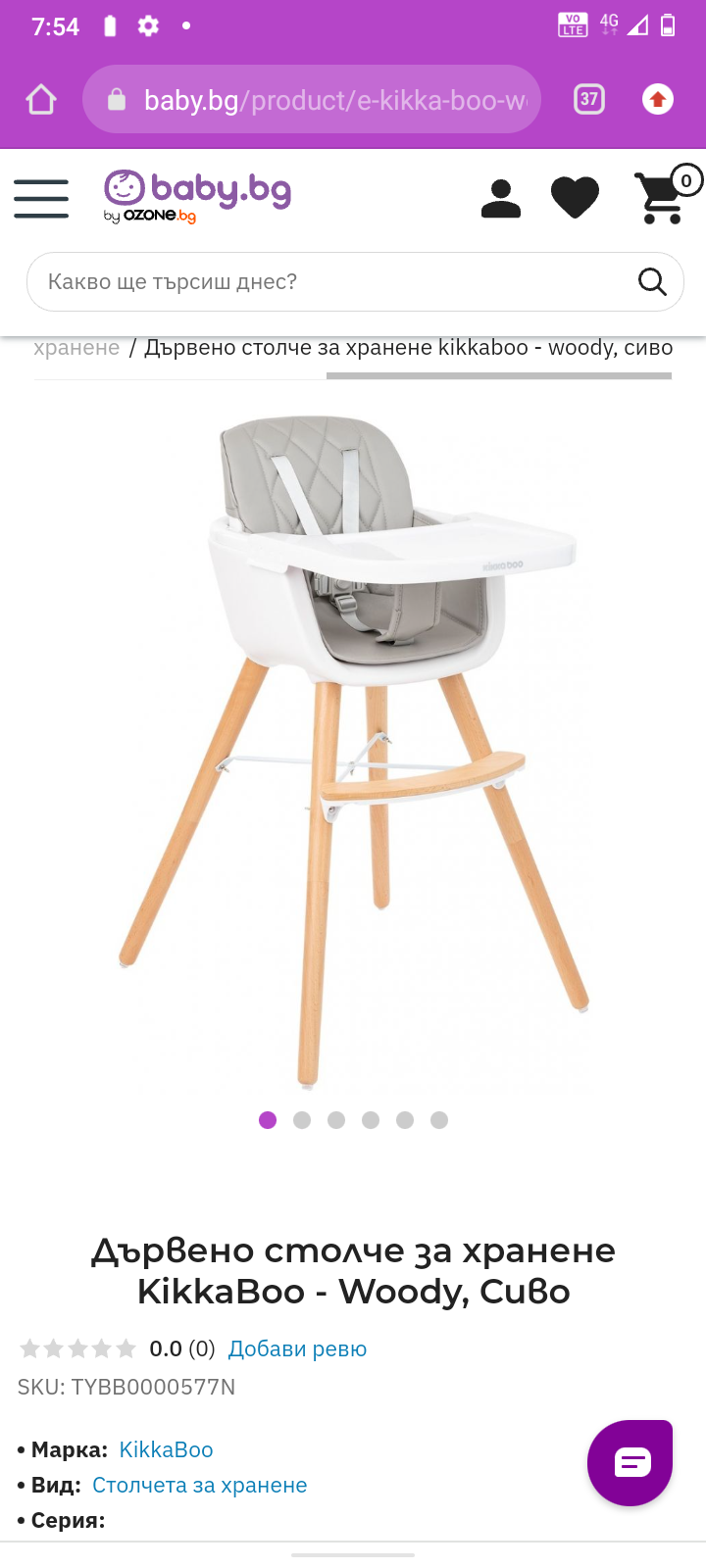This screenshot has width=706, height=1568.
Task: Open the favorites heart wishlist
Action: click(575, 198)
